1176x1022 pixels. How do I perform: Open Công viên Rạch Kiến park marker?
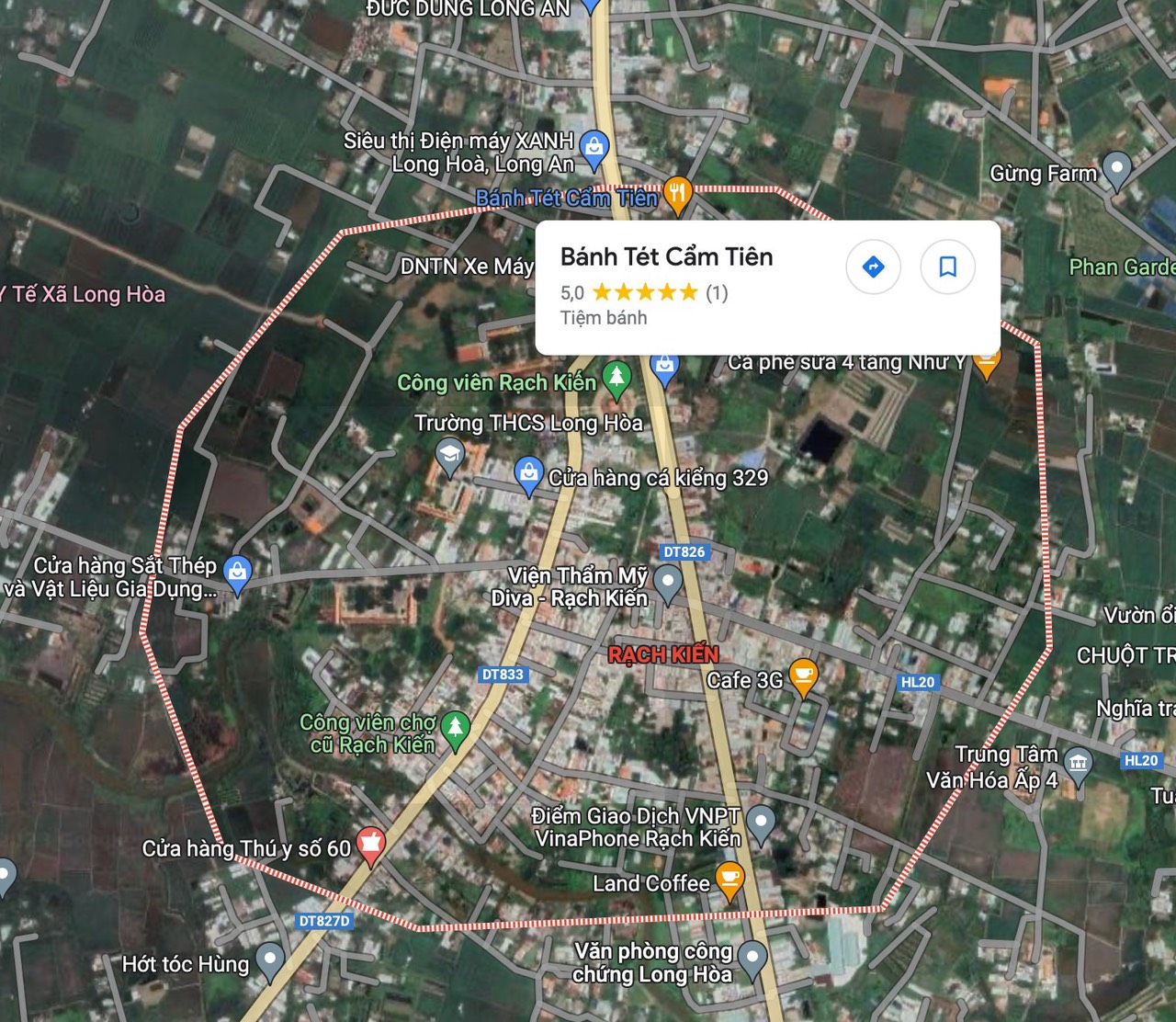(616, 378)
